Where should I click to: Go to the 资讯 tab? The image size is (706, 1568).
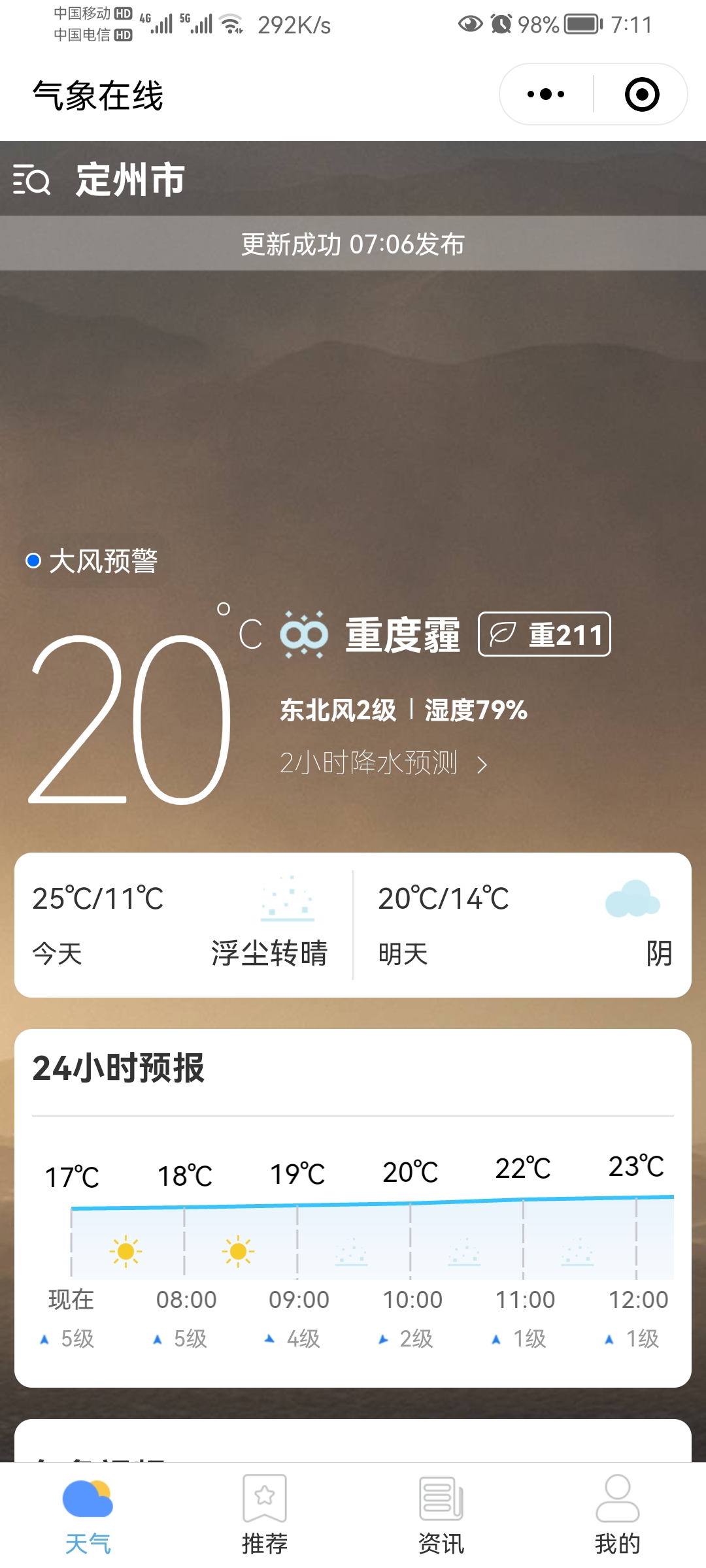441,1516
